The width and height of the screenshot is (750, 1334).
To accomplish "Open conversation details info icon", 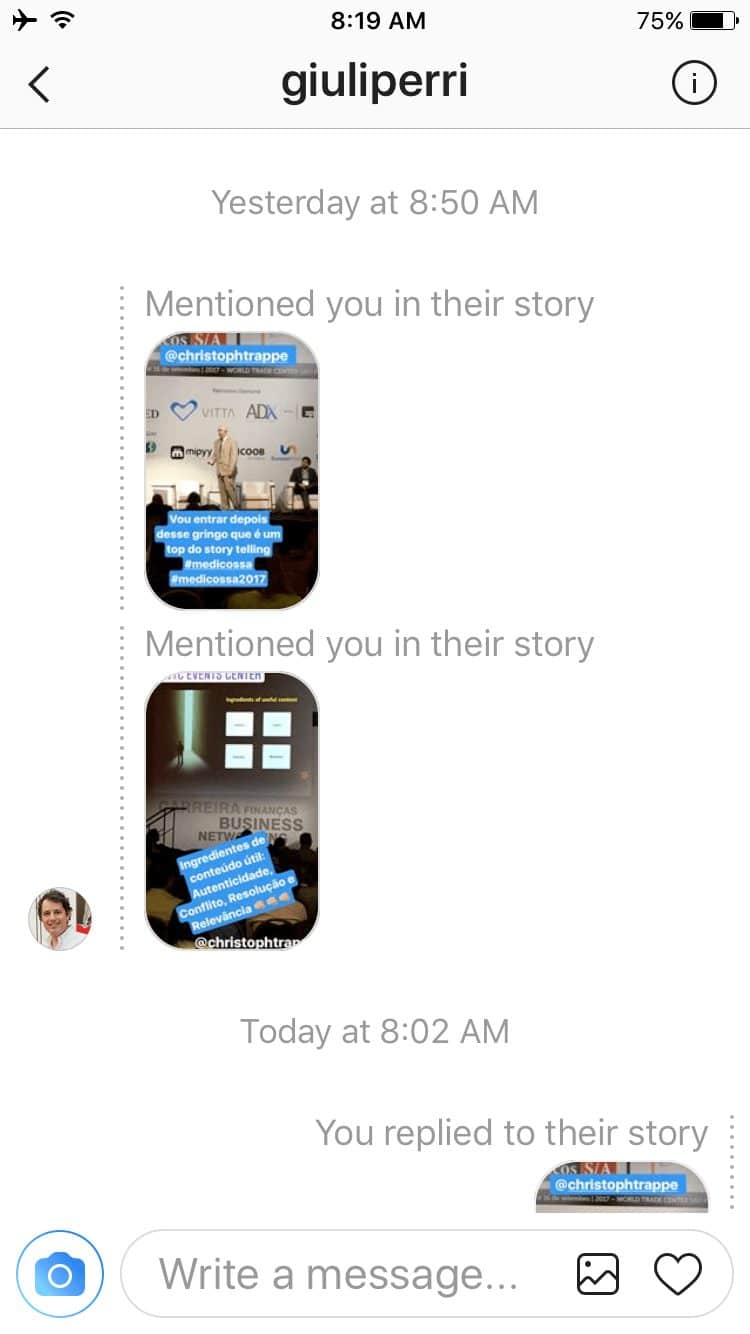I will point(694,85).
